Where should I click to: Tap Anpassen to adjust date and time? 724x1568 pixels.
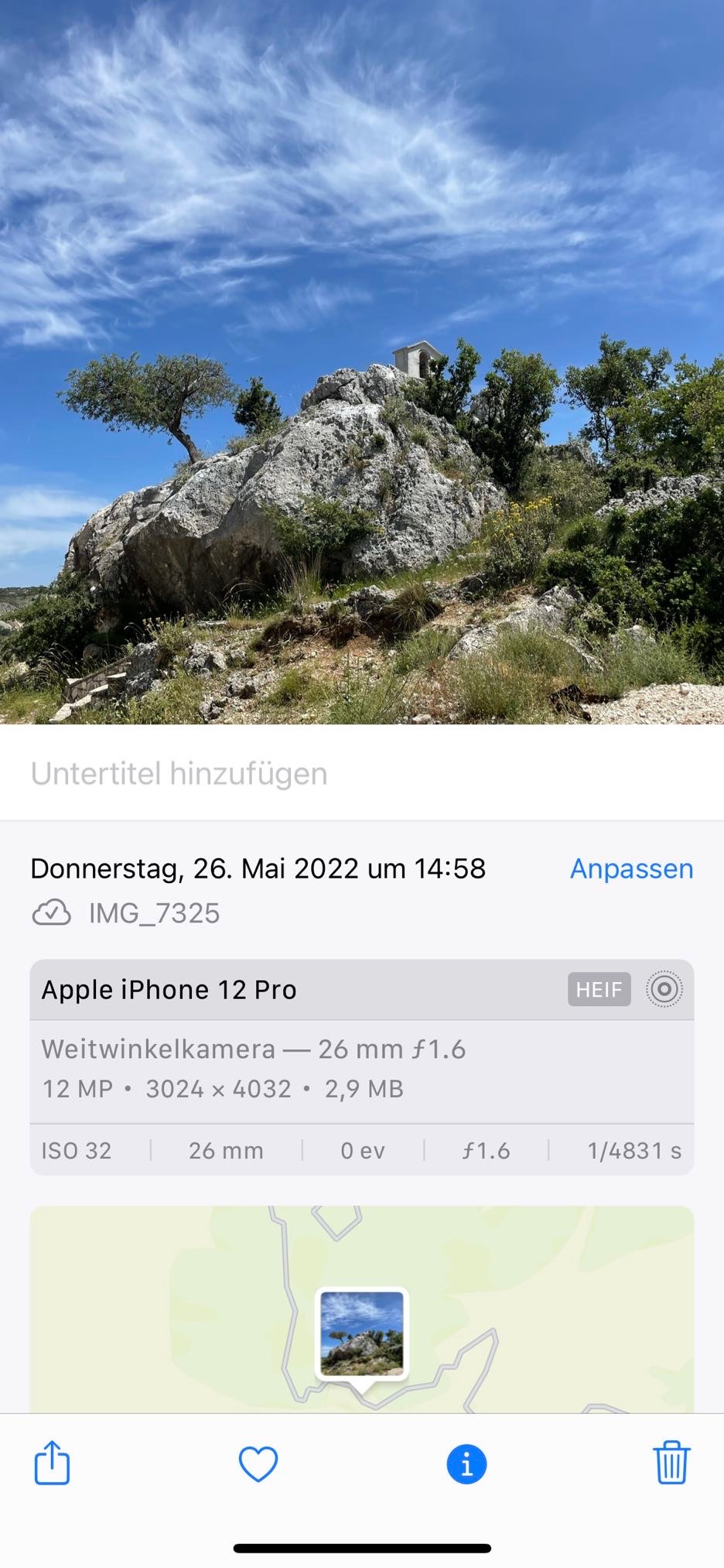631,868
